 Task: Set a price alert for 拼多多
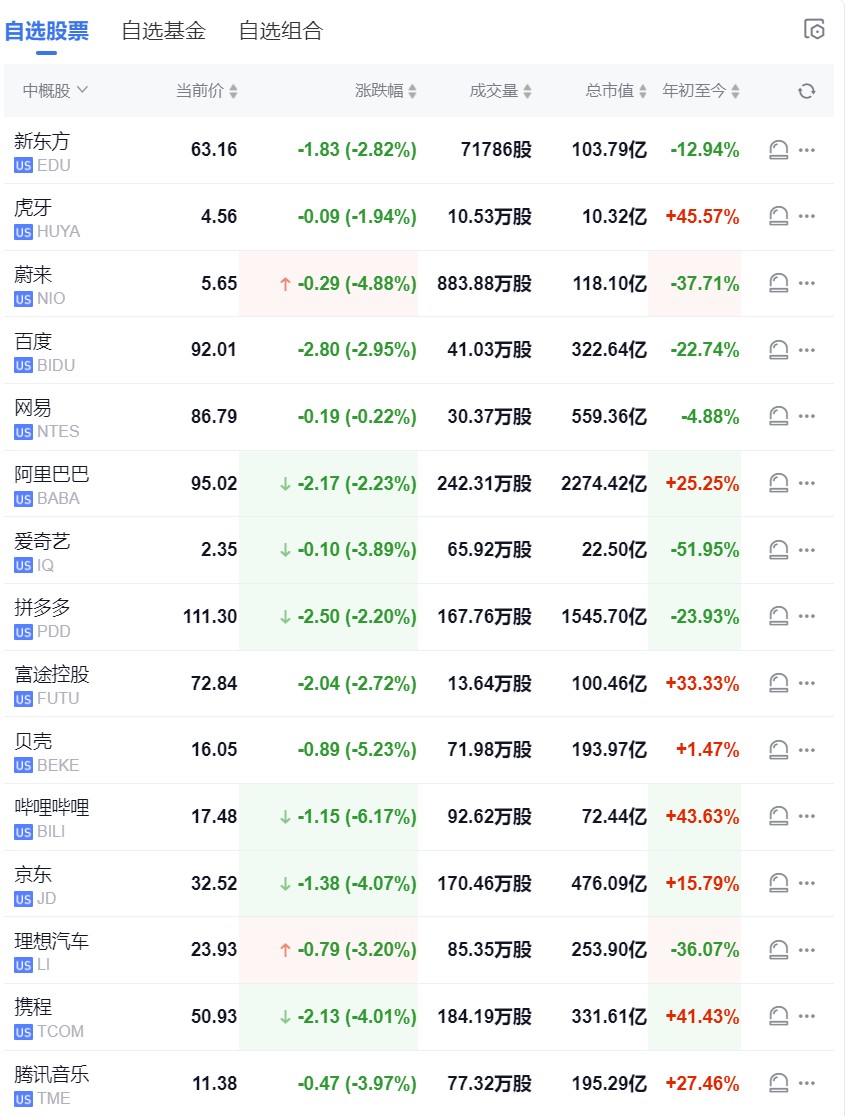[779, 617]
